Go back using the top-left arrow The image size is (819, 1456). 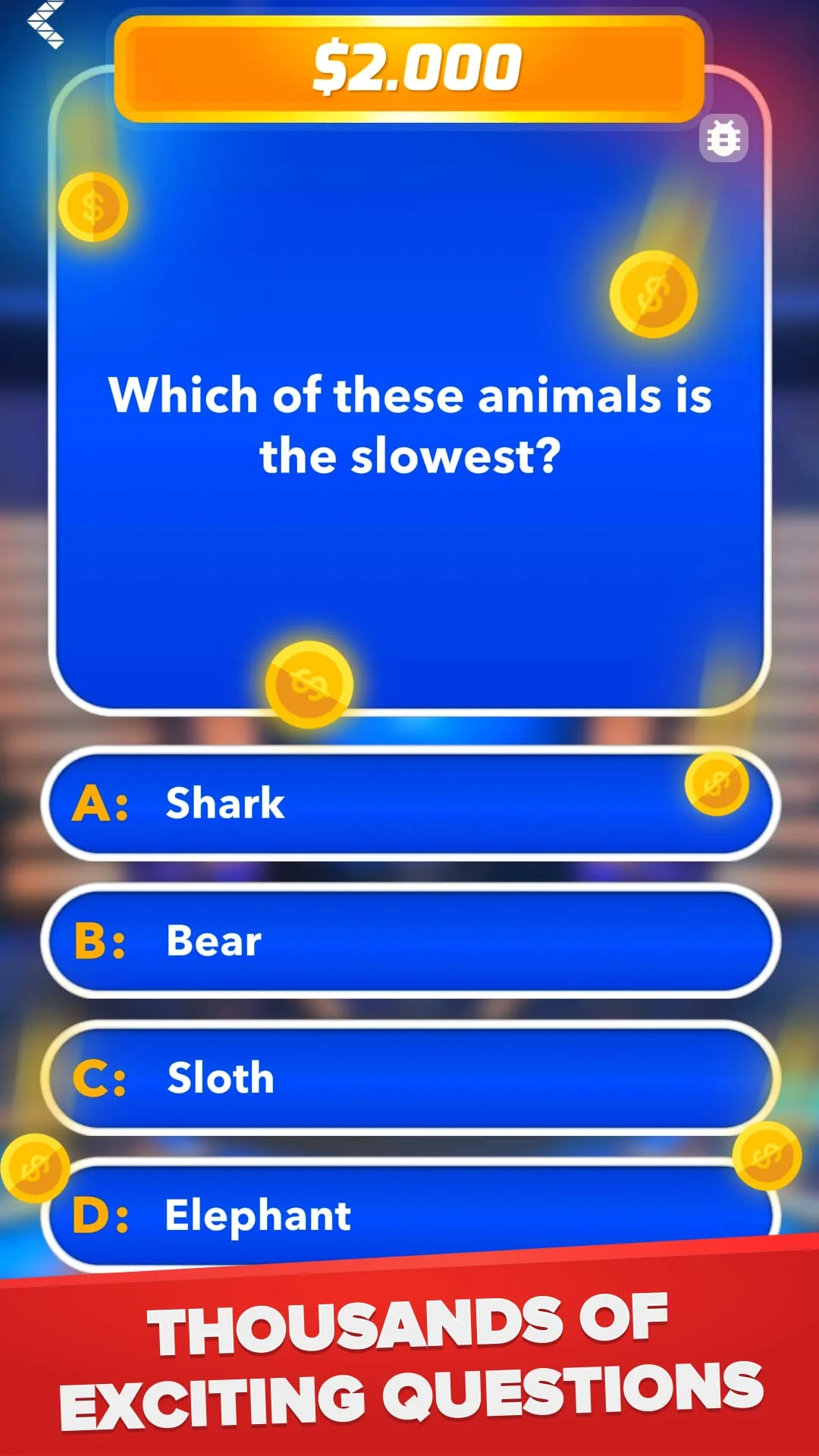click(45, 24)
